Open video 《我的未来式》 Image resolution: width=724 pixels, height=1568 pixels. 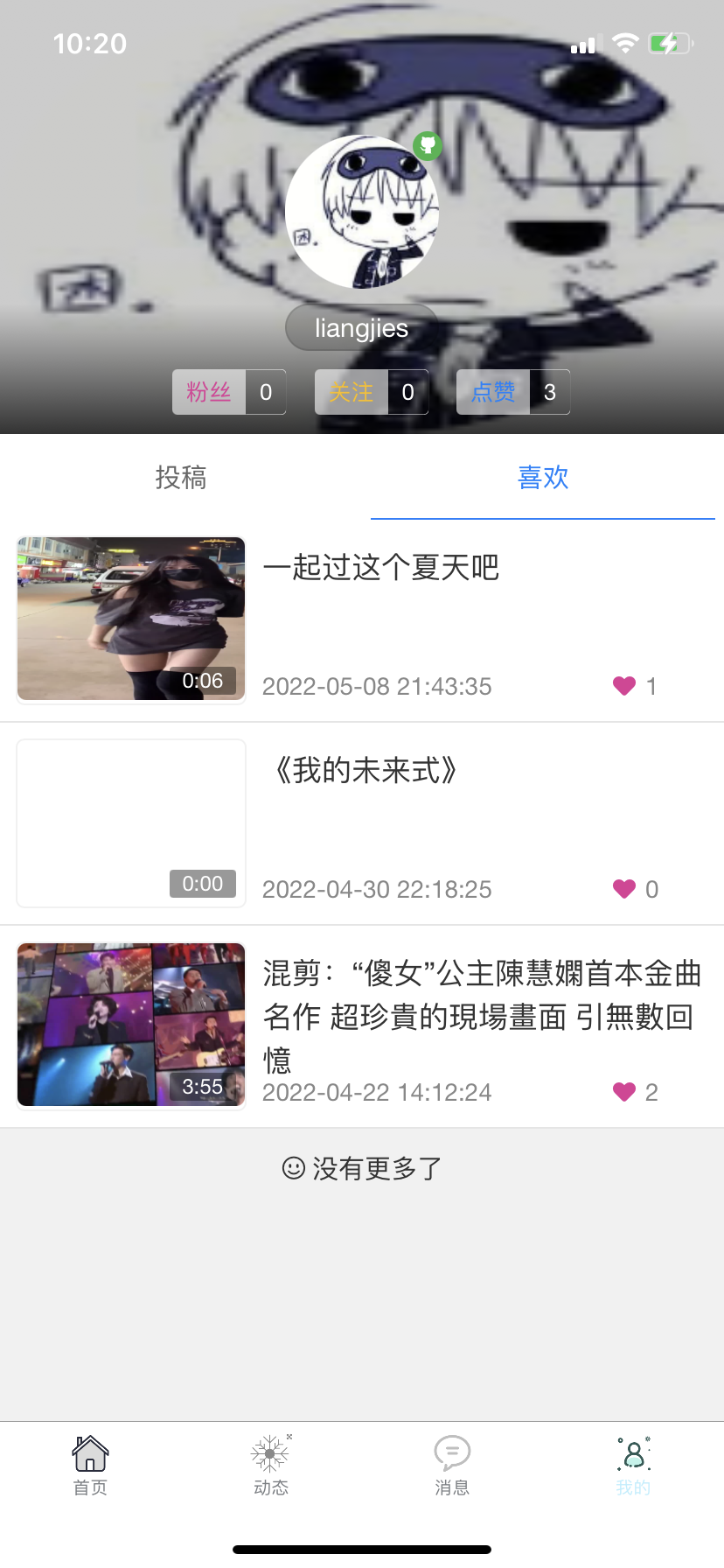(131, 822)
